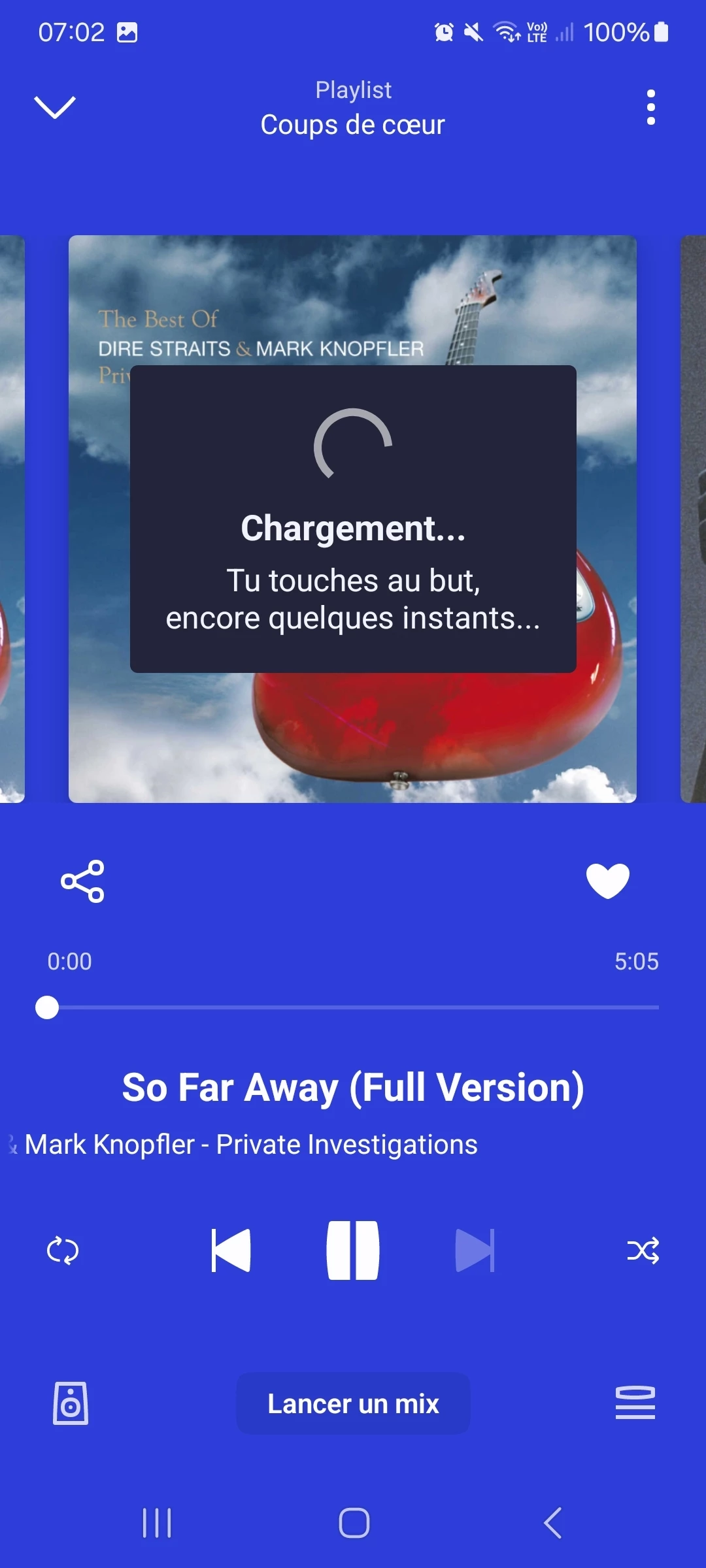This screenshot has height=1568, width=706.
Task: Skip to the next track
Action: coord(475,1250)
